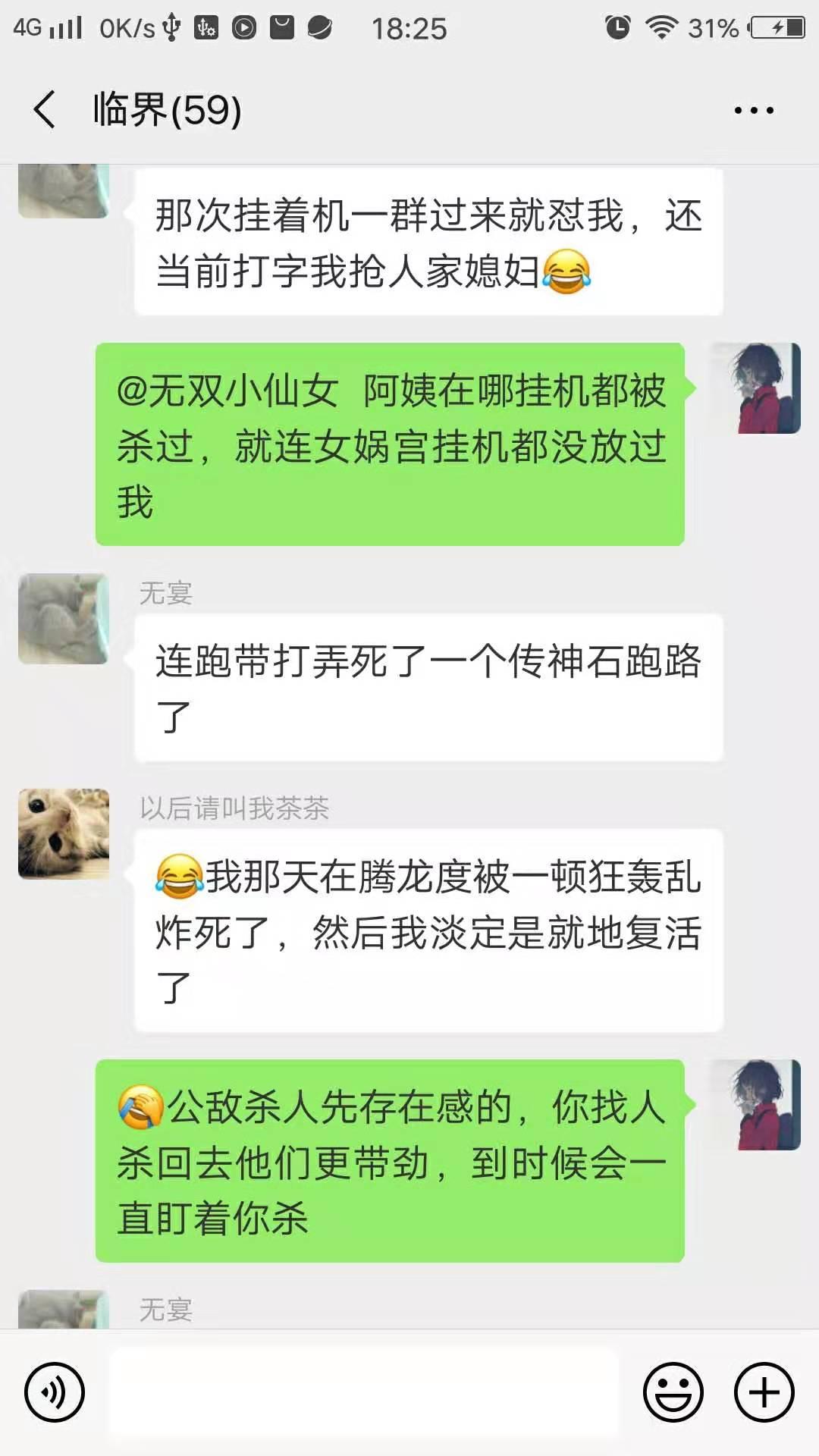Open the plus attachments menu
The image size is (819, 1456).
(764, 1392)
